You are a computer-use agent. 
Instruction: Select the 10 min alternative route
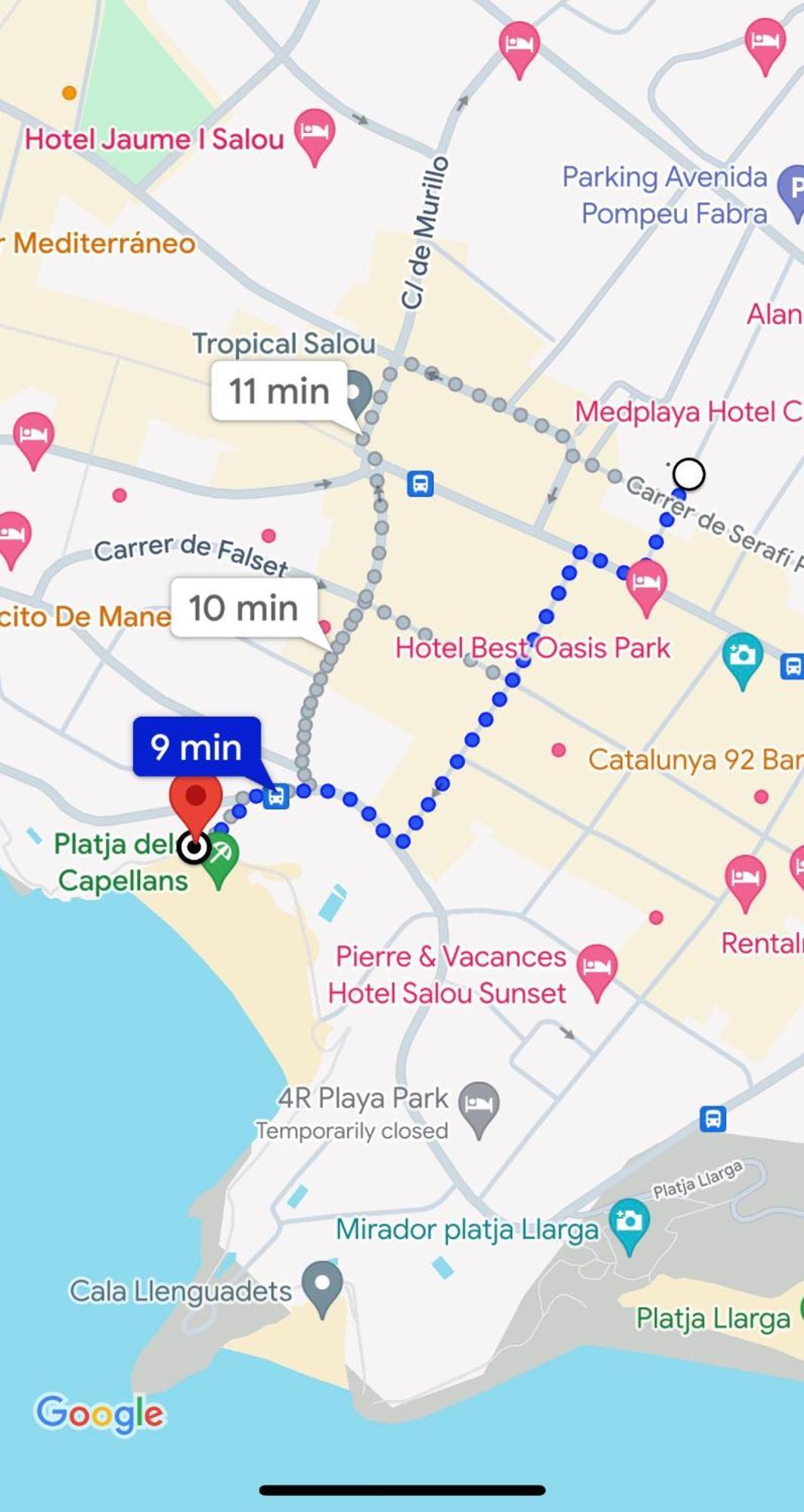244,609
